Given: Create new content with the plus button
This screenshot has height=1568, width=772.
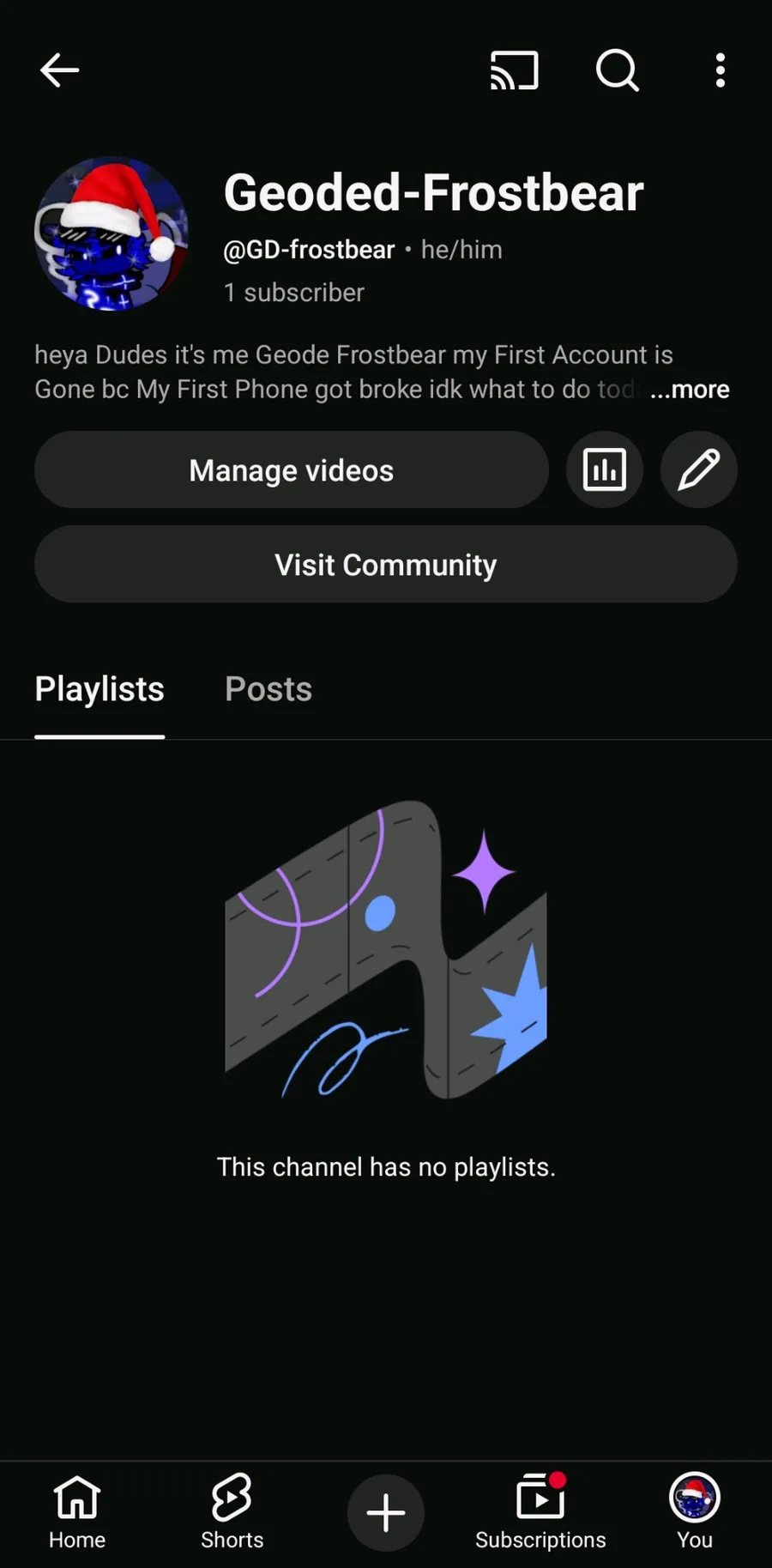Looking at the screenshot, I should [386, 1512].
